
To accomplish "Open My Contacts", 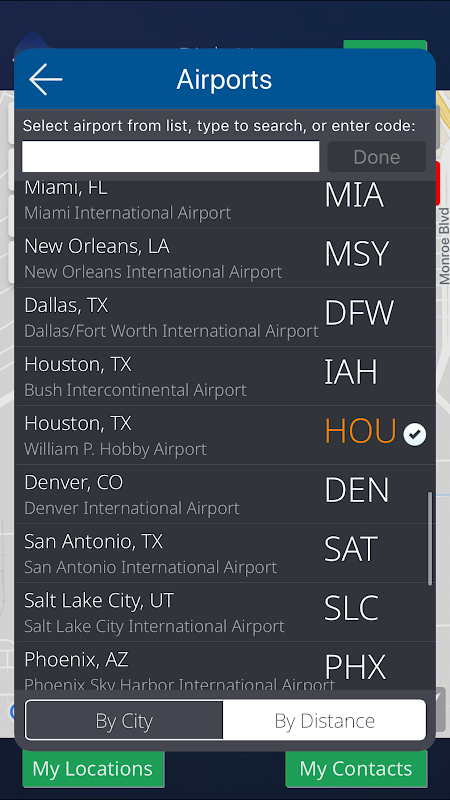I will coord(356,769).
